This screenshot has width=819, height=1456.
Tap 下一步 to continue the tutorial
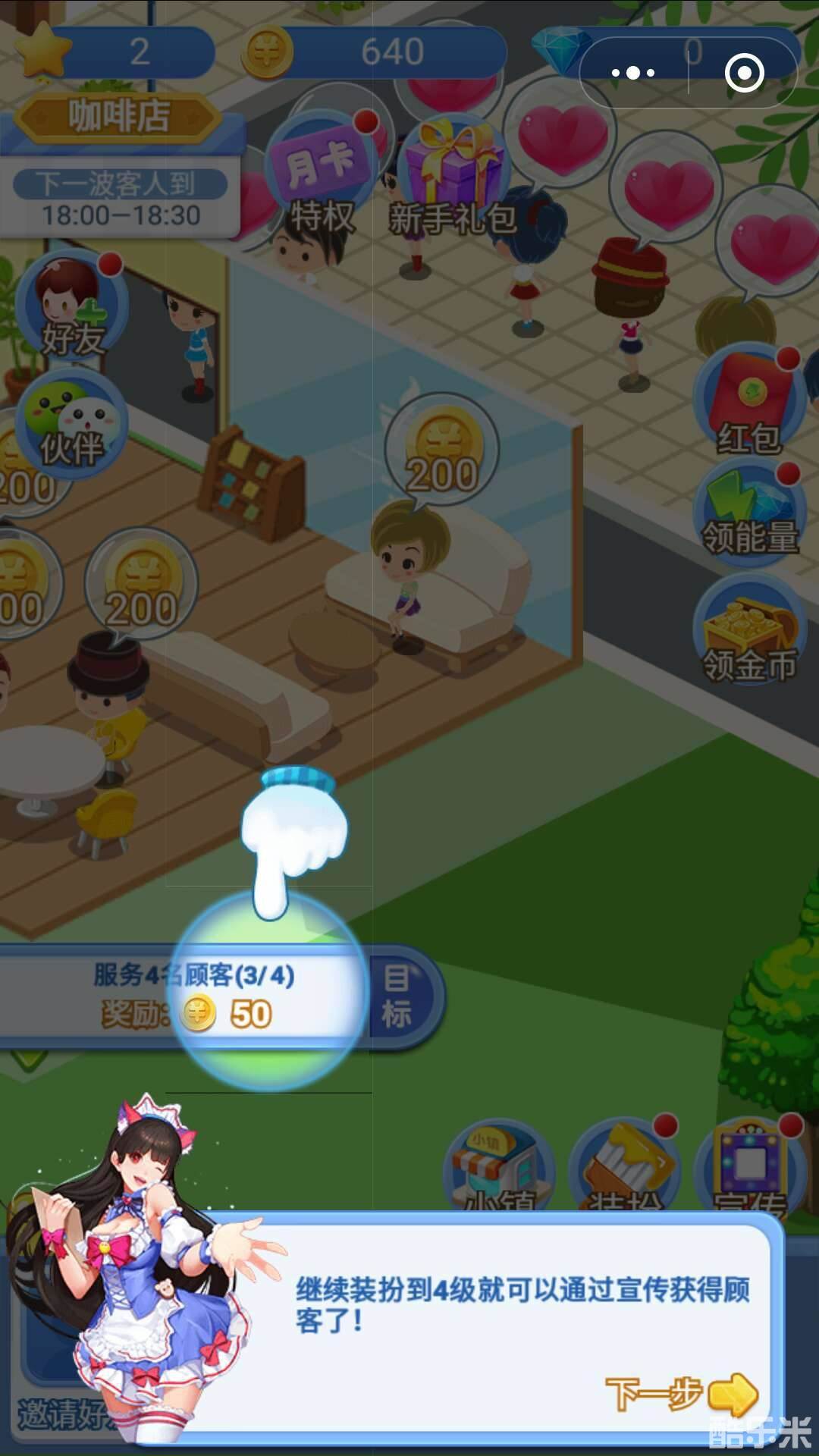[681, 1394]
